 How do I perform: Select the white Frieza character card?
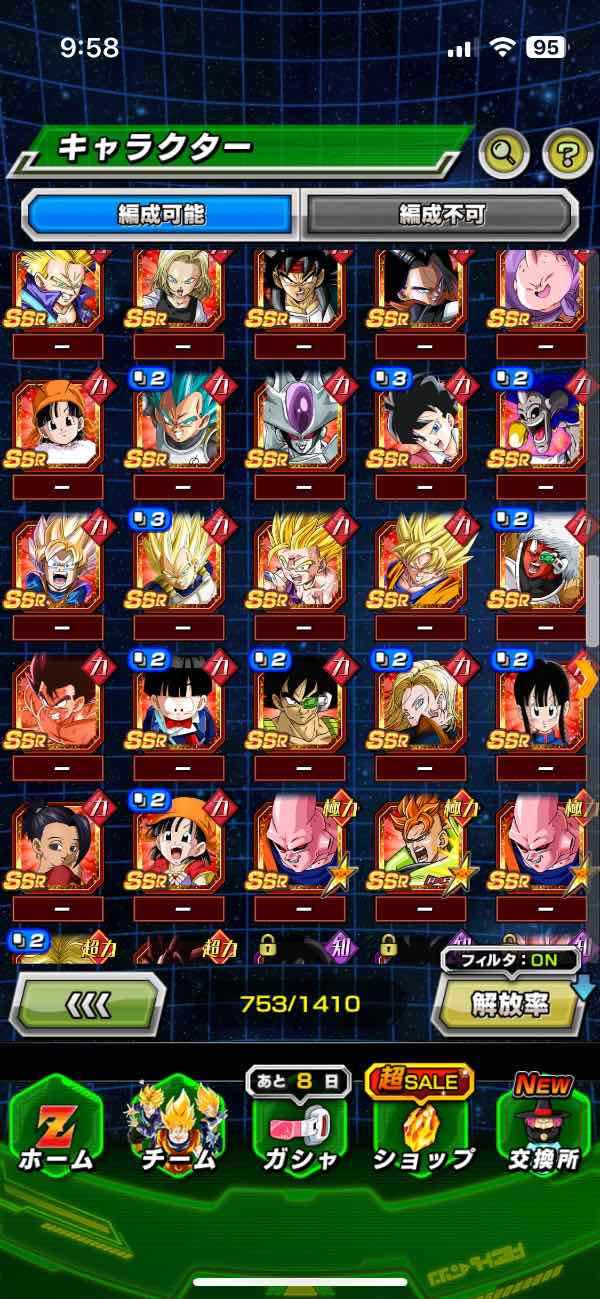[299, 425]
